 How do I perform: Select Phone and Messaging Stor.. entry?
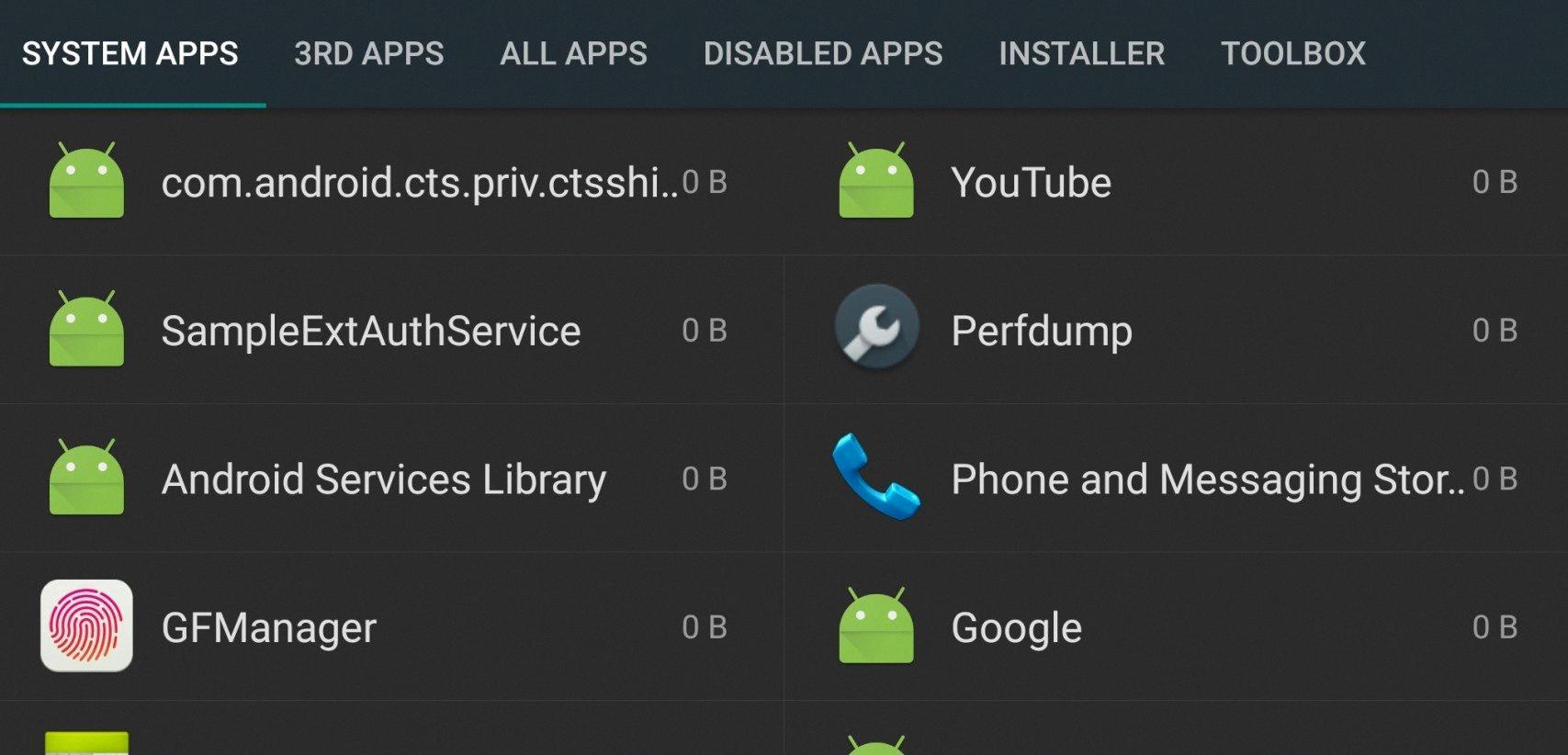click(x=1176, y=479)
